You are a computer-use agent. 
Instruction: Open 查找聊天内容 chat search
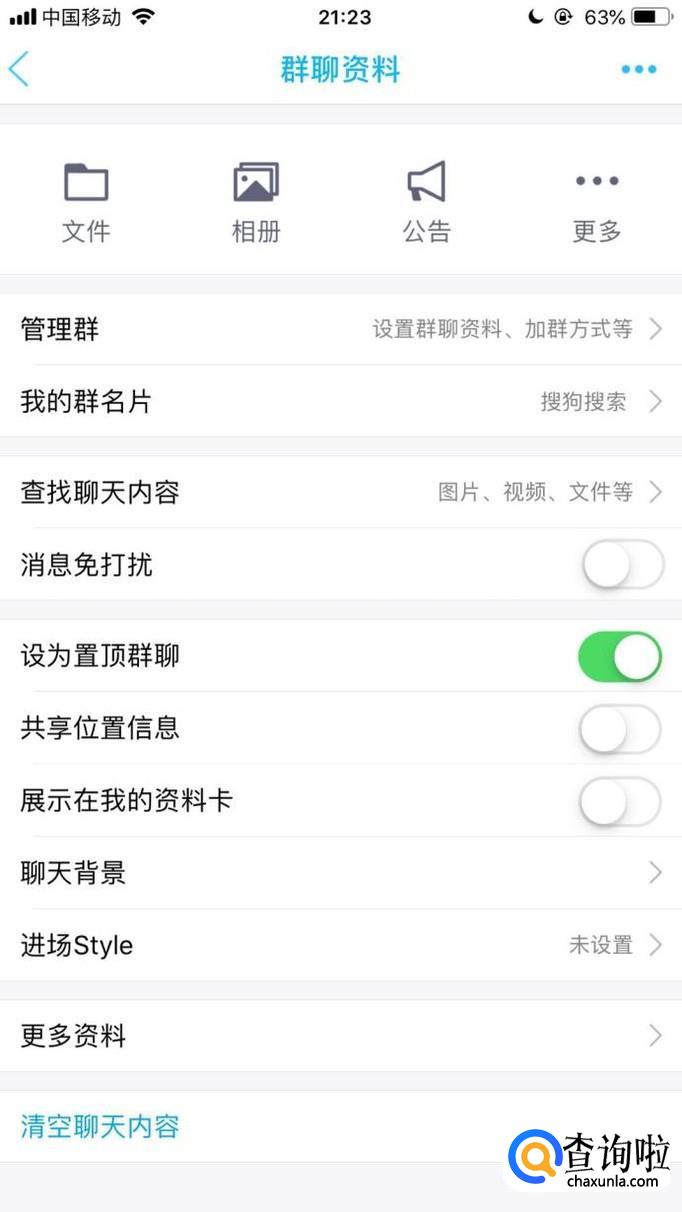(340, 492)
